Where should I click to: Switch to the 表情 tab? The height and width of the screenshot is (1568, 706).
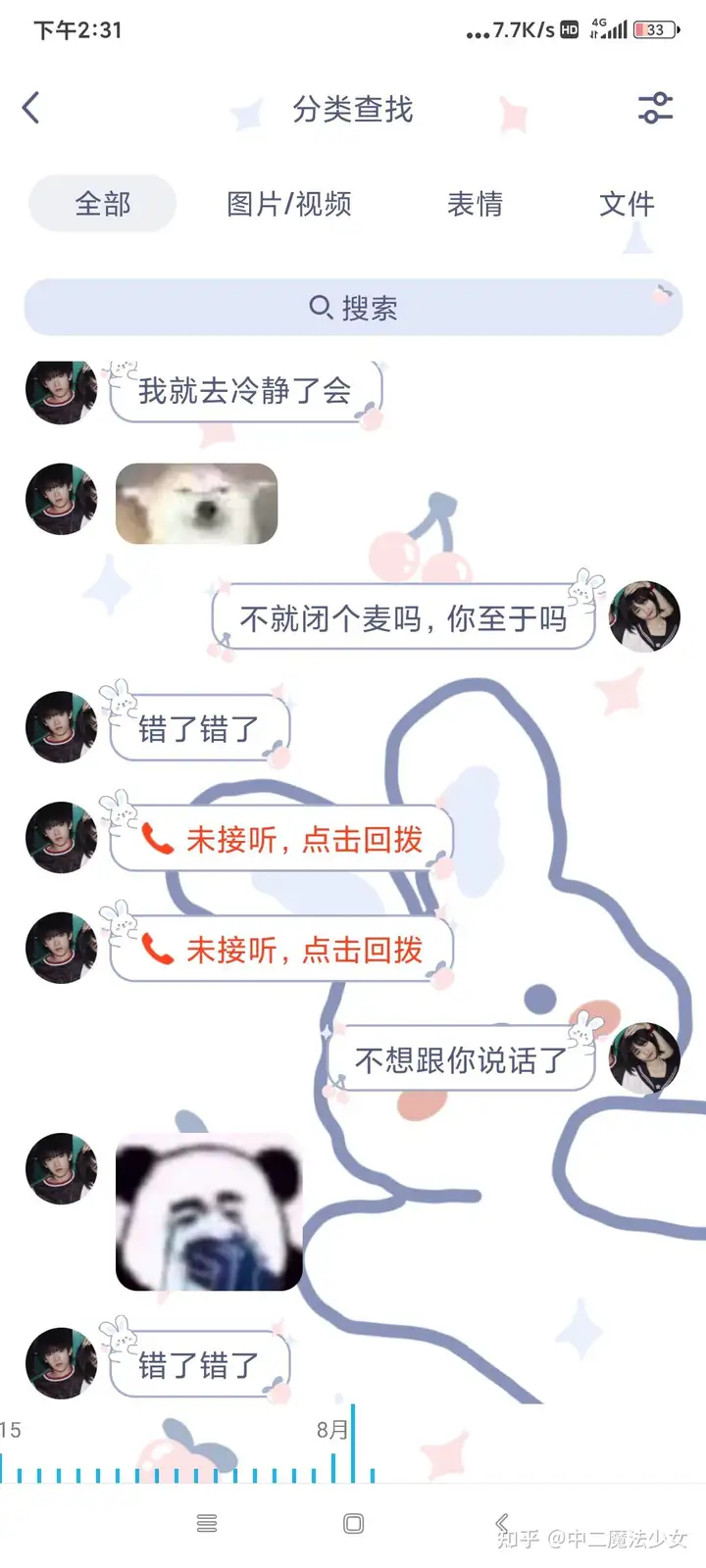[x=475, y=204]
